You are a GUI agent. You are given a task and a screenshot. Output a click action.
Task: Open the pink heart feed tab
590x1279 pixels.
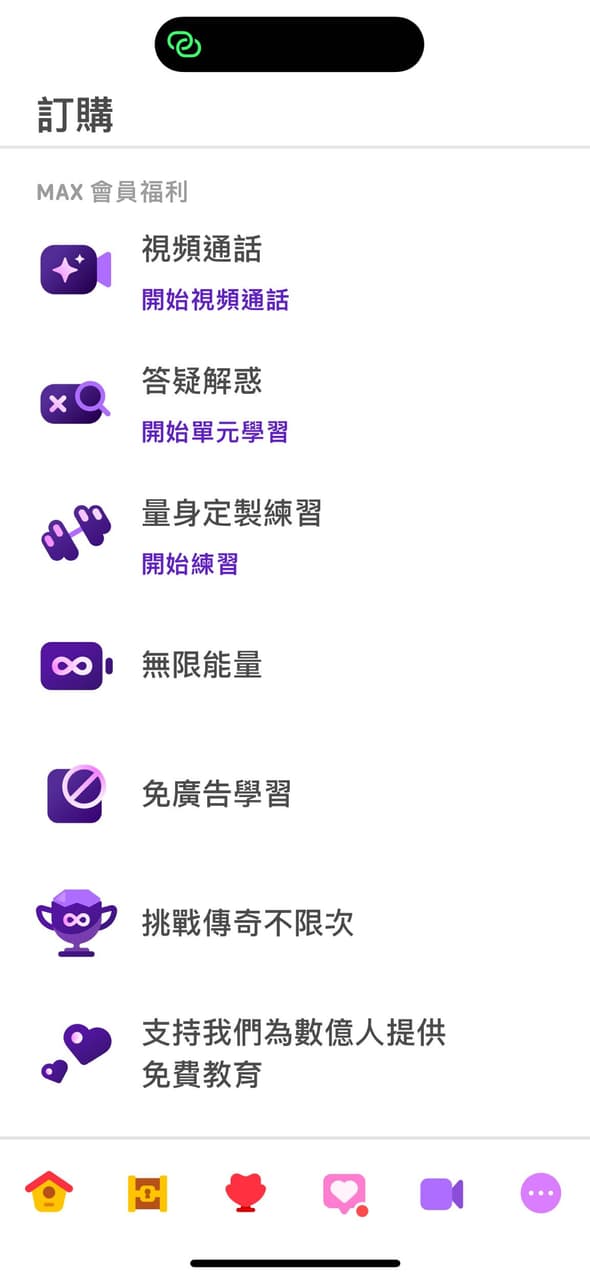point(344,1194)
